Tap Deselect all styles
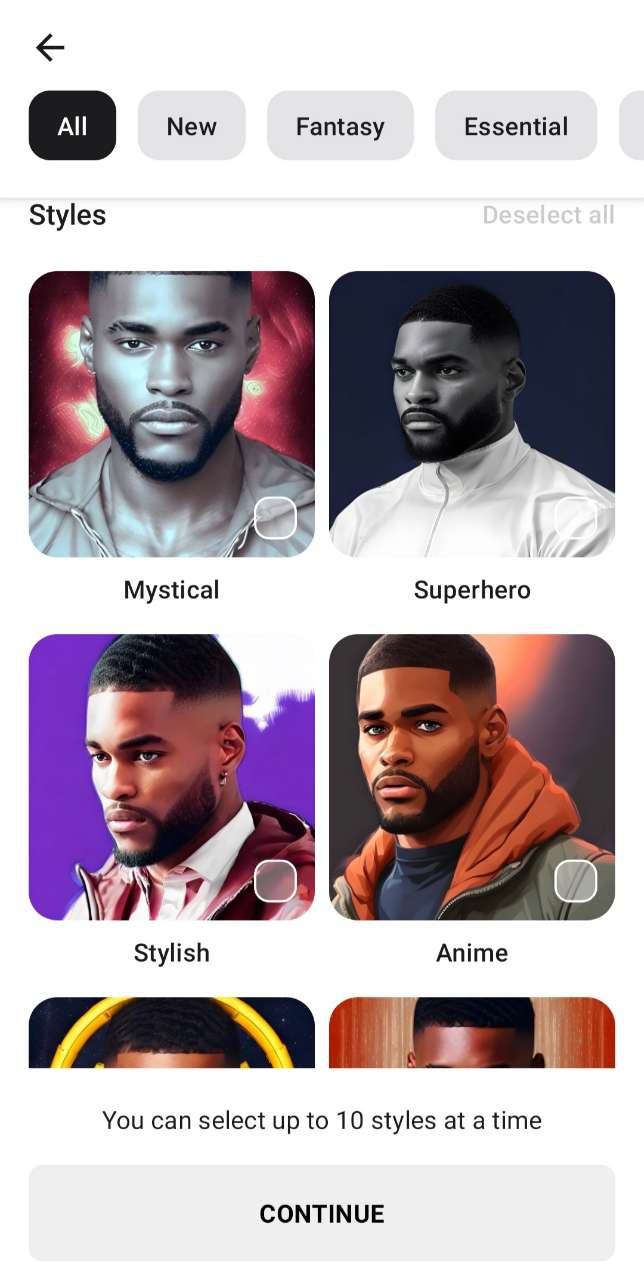The width and height of the screenshot is (644, 1280). (548, 215)
